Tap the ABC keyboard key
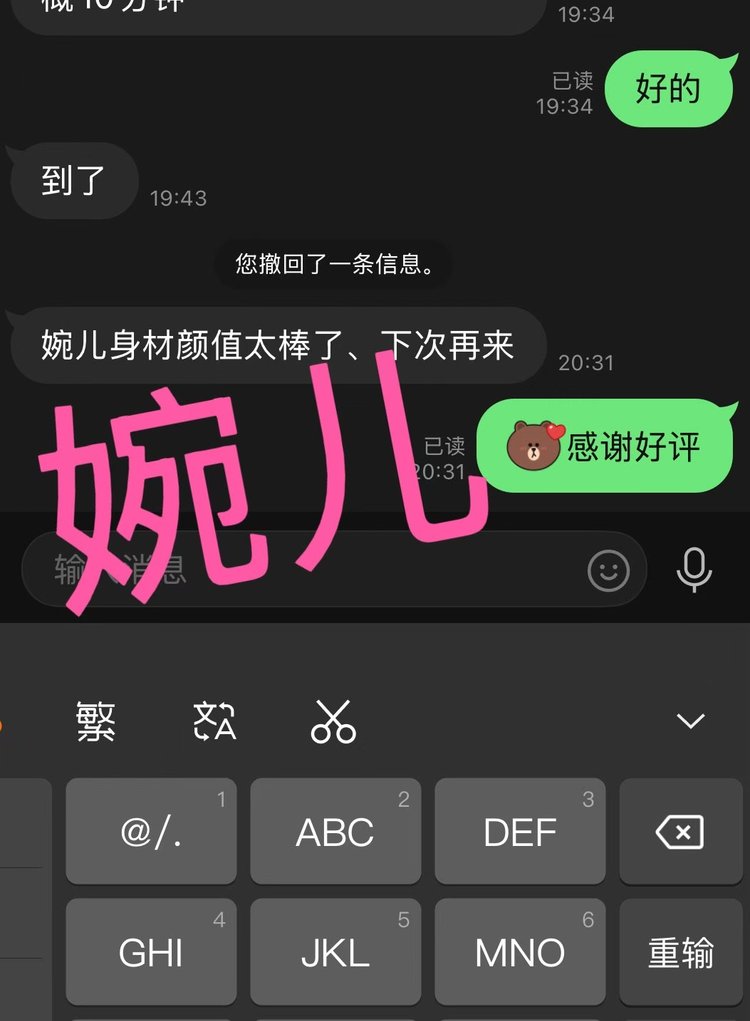The height and width of the screenshot is (1021, 750). click(335, 832)
